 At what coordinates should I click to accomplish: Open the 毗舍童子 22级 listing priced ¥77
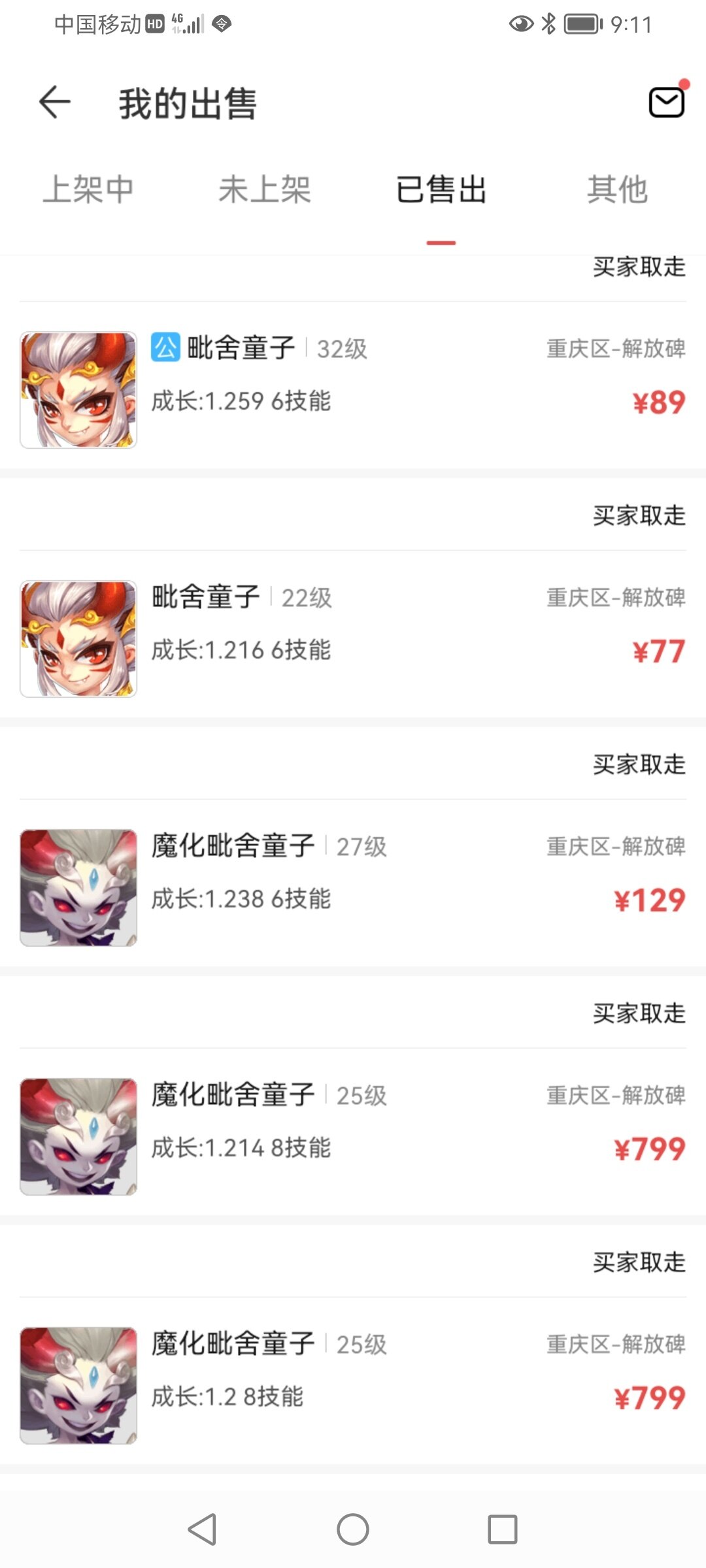[x=353, y=639]
